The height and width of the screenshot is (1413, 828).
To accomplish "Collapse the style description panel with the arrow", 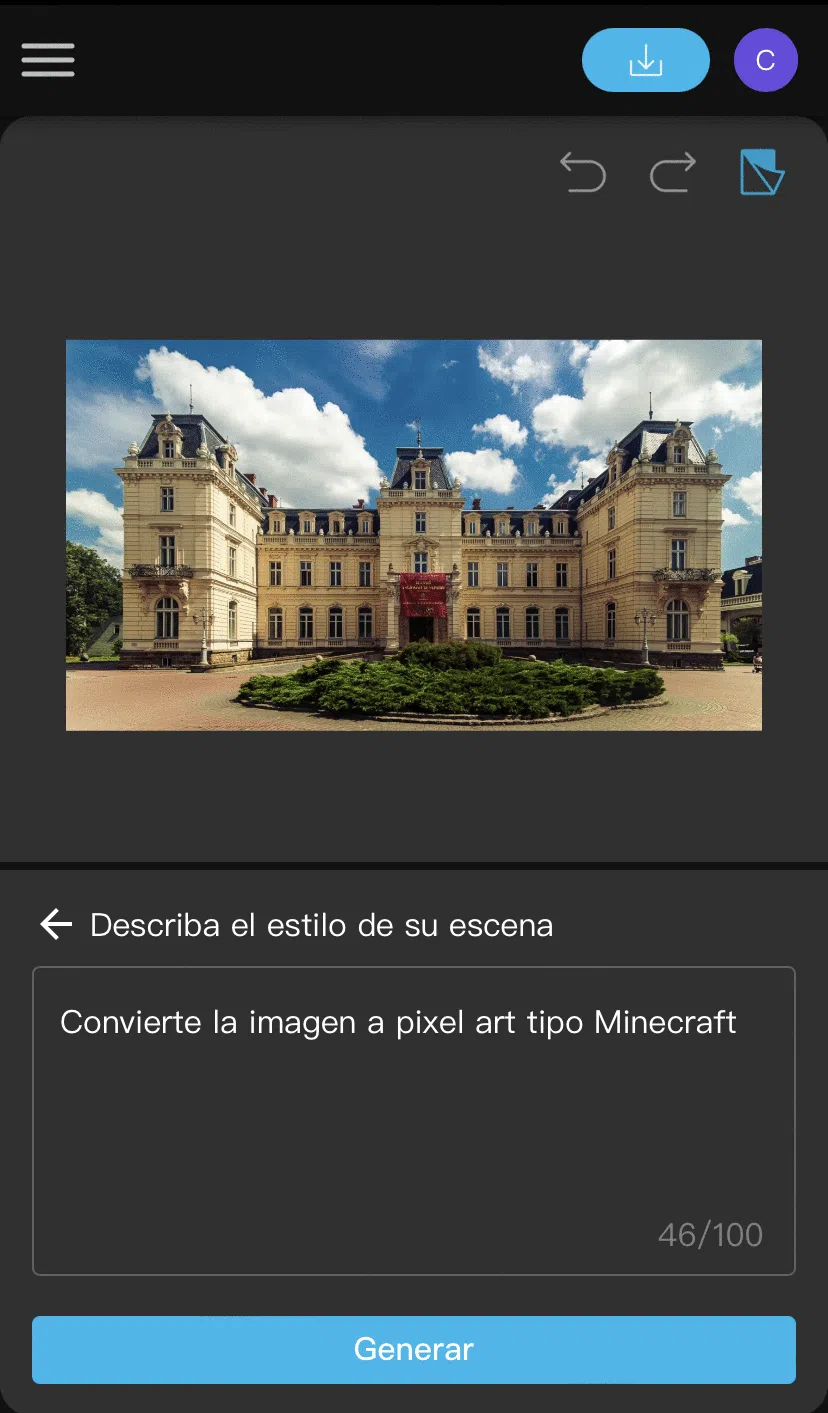I will click(x=56, y=925).
